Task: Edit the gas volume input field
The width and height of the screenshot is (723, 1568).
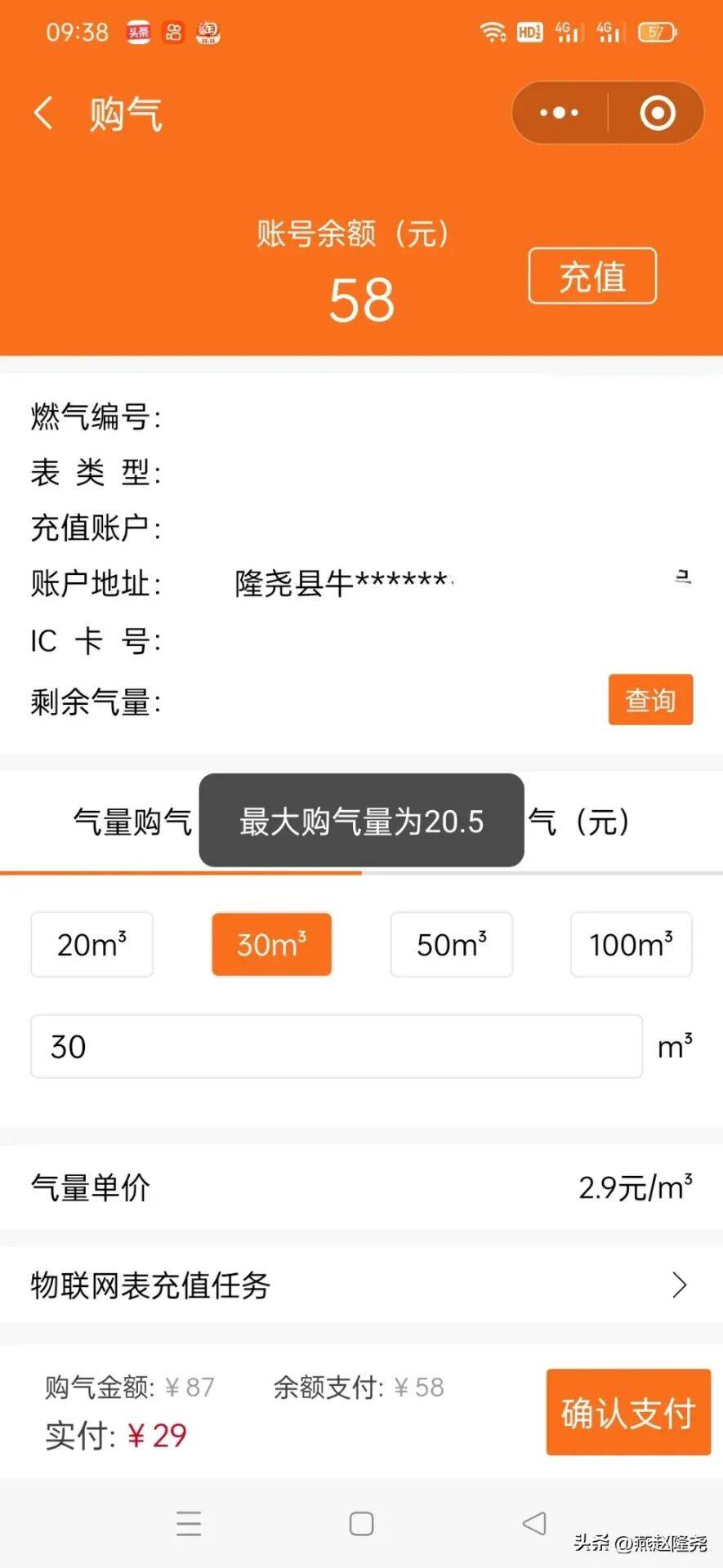Action: pyautogui.click(x=337, y=1046)
